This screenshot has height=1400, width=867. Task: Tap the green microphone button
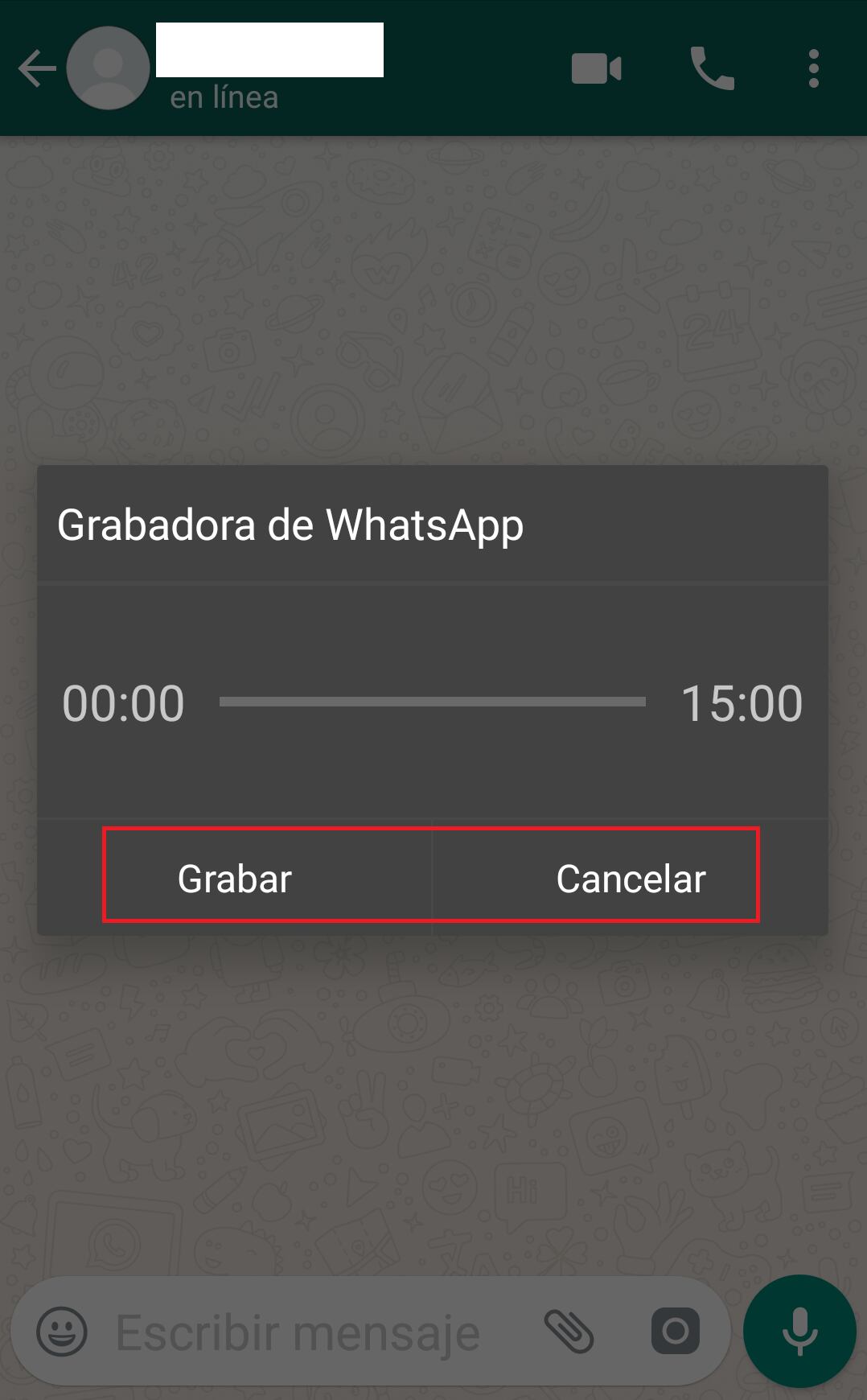click(799, 1332)
